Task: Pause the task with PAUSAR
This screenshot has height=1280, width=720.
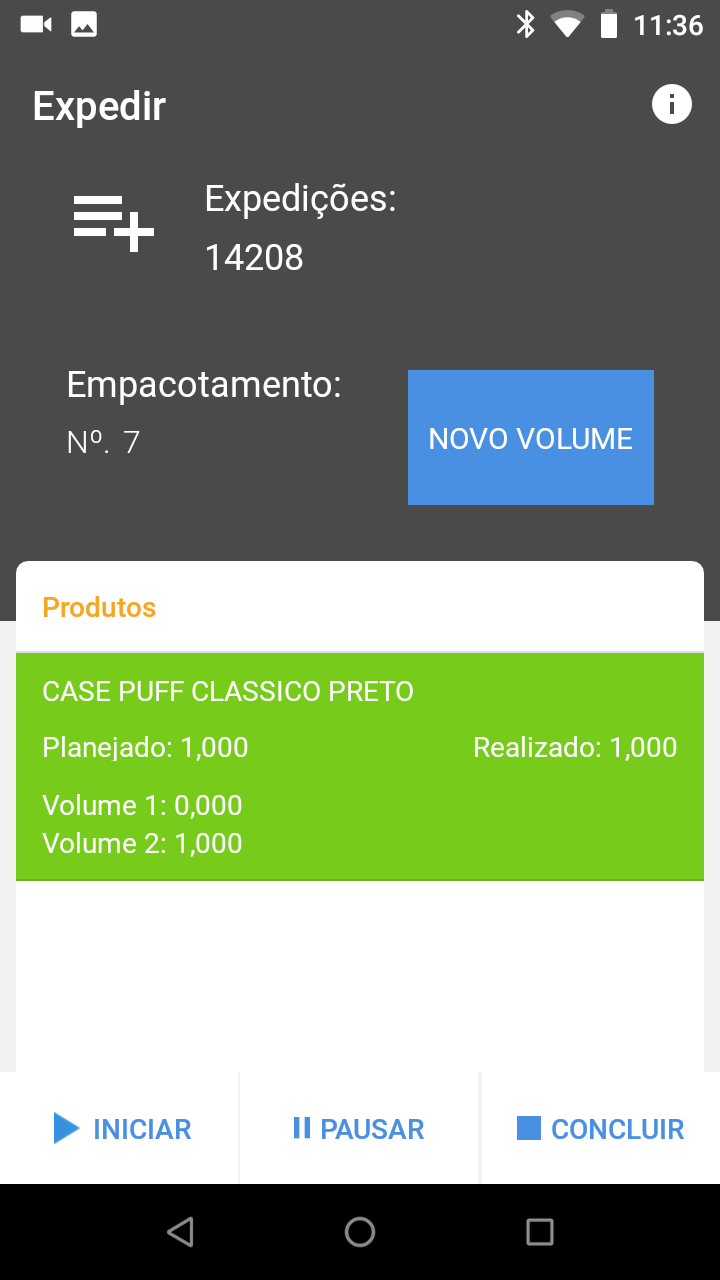Action: point(359,1129)
